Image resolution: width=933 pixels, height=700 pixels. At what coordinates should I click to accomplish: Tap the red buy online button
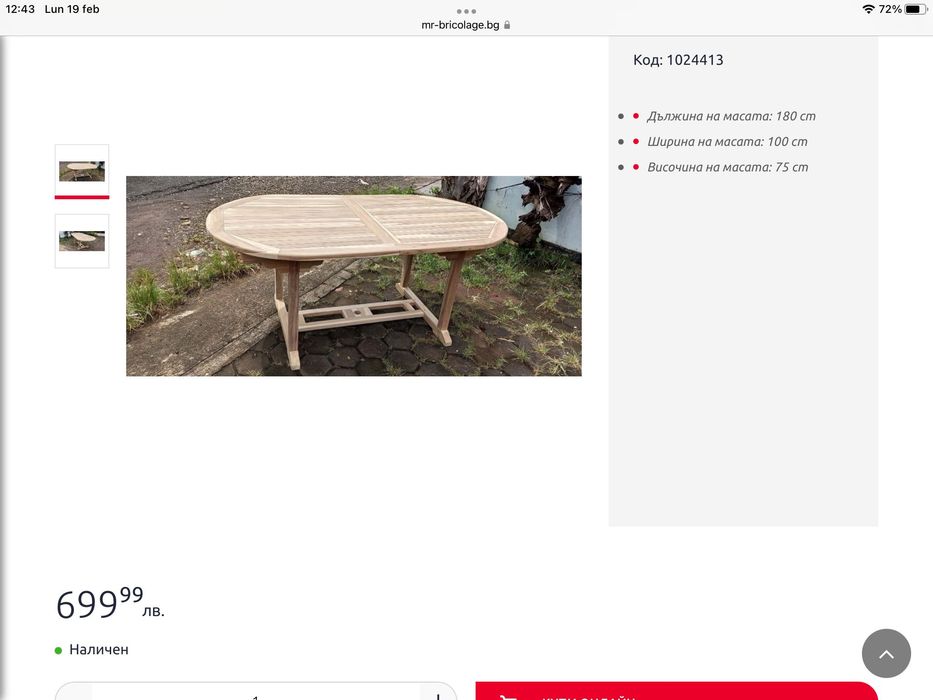point(676,692)
